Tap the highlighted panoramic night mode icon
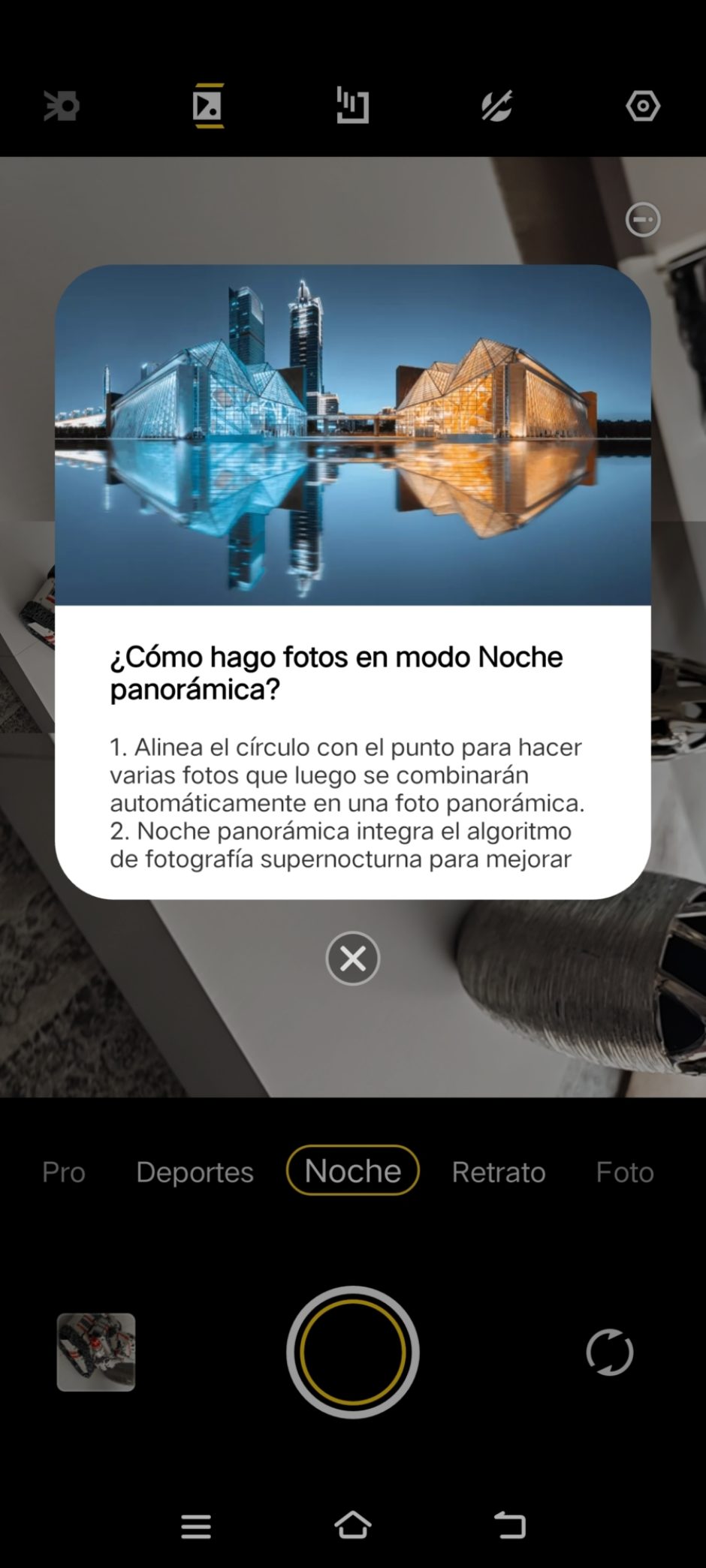This screenshot has height=1568, width=706. (208, 106)
